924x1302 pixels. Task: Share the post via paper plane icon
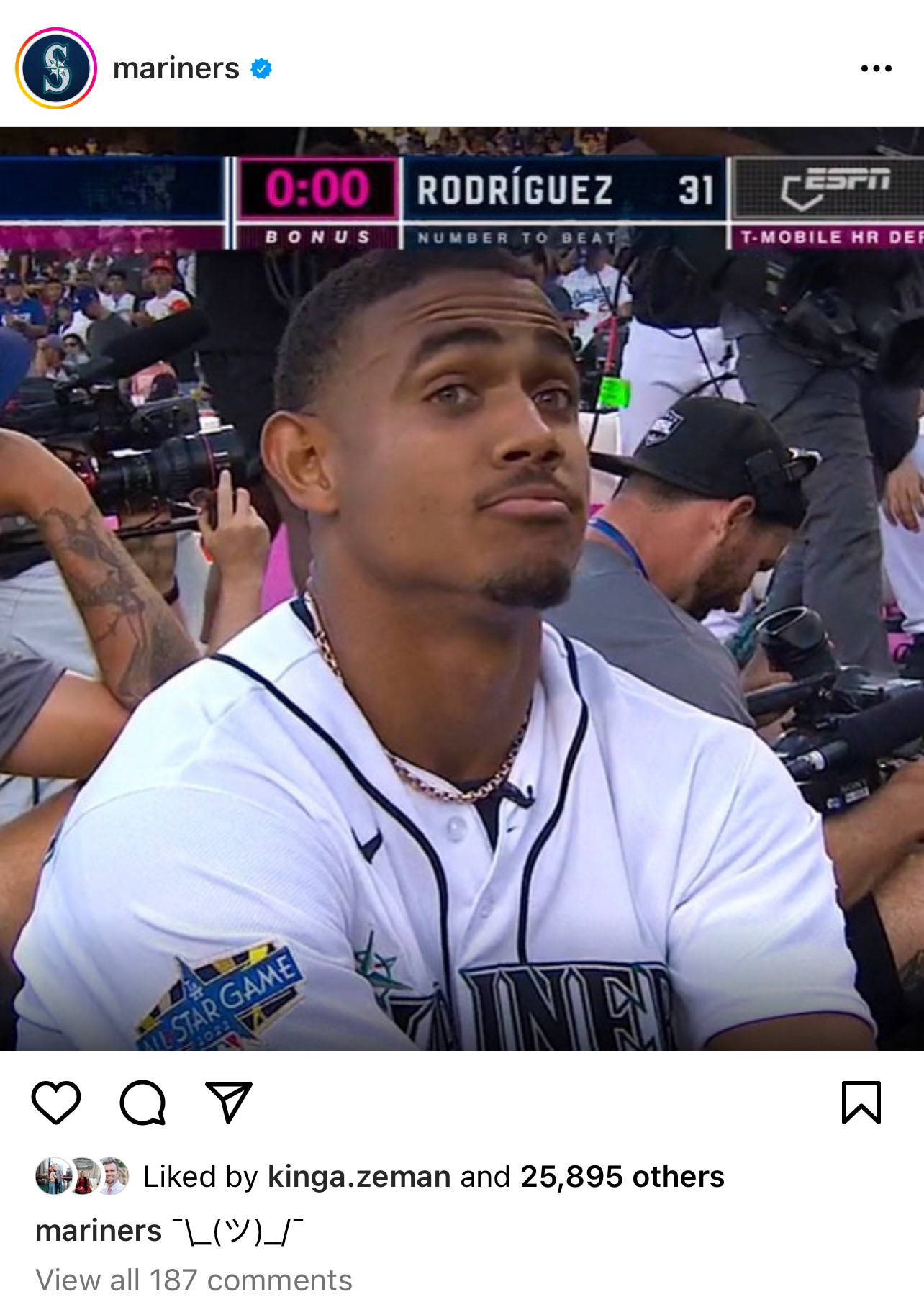pyautogui.click(x=229, y=1102)
